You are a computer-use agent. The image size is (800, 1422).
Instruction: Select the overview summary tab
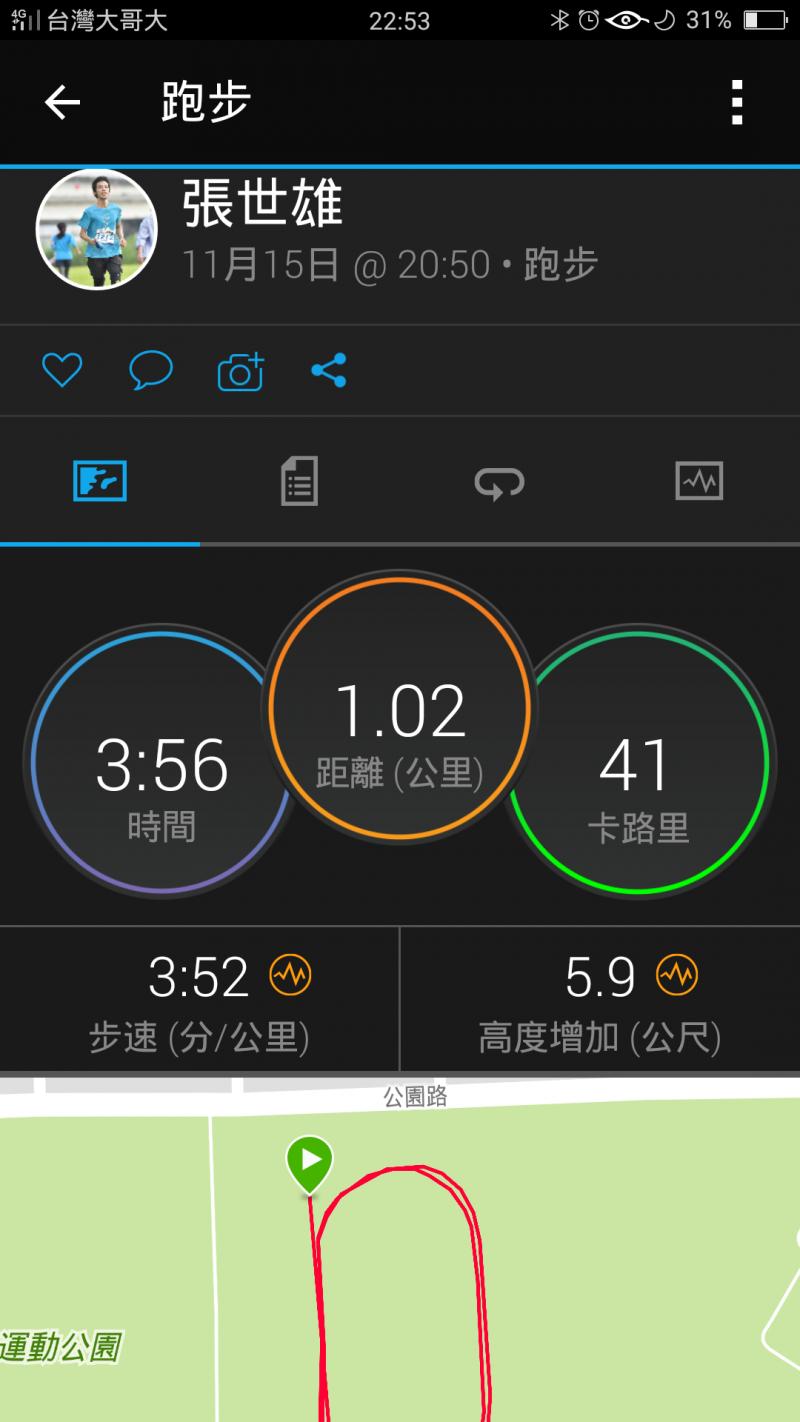[x=100, y=481]
